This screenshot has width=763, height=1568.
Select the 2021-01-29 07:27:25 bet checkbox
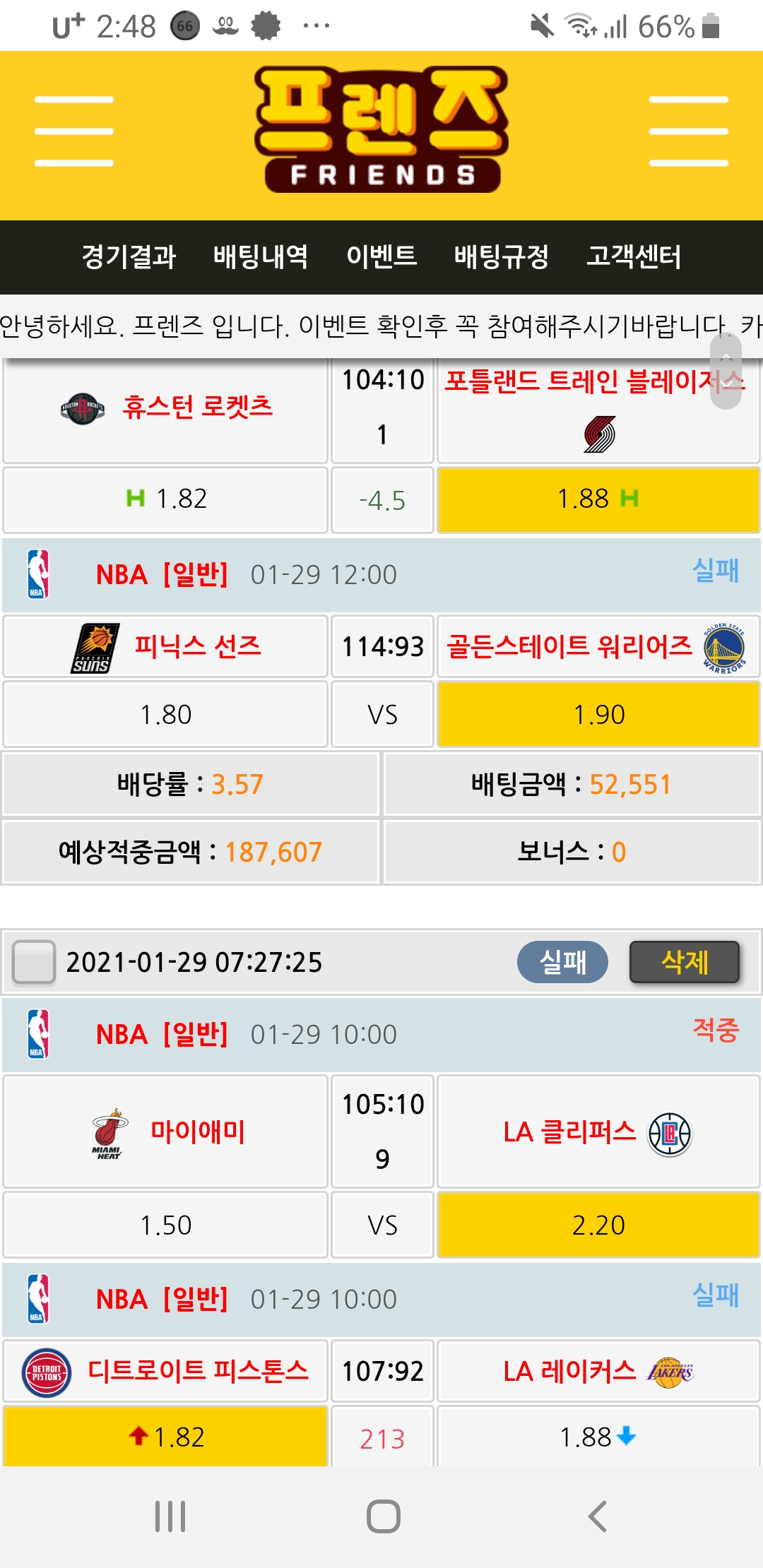[x=34, y=962]
